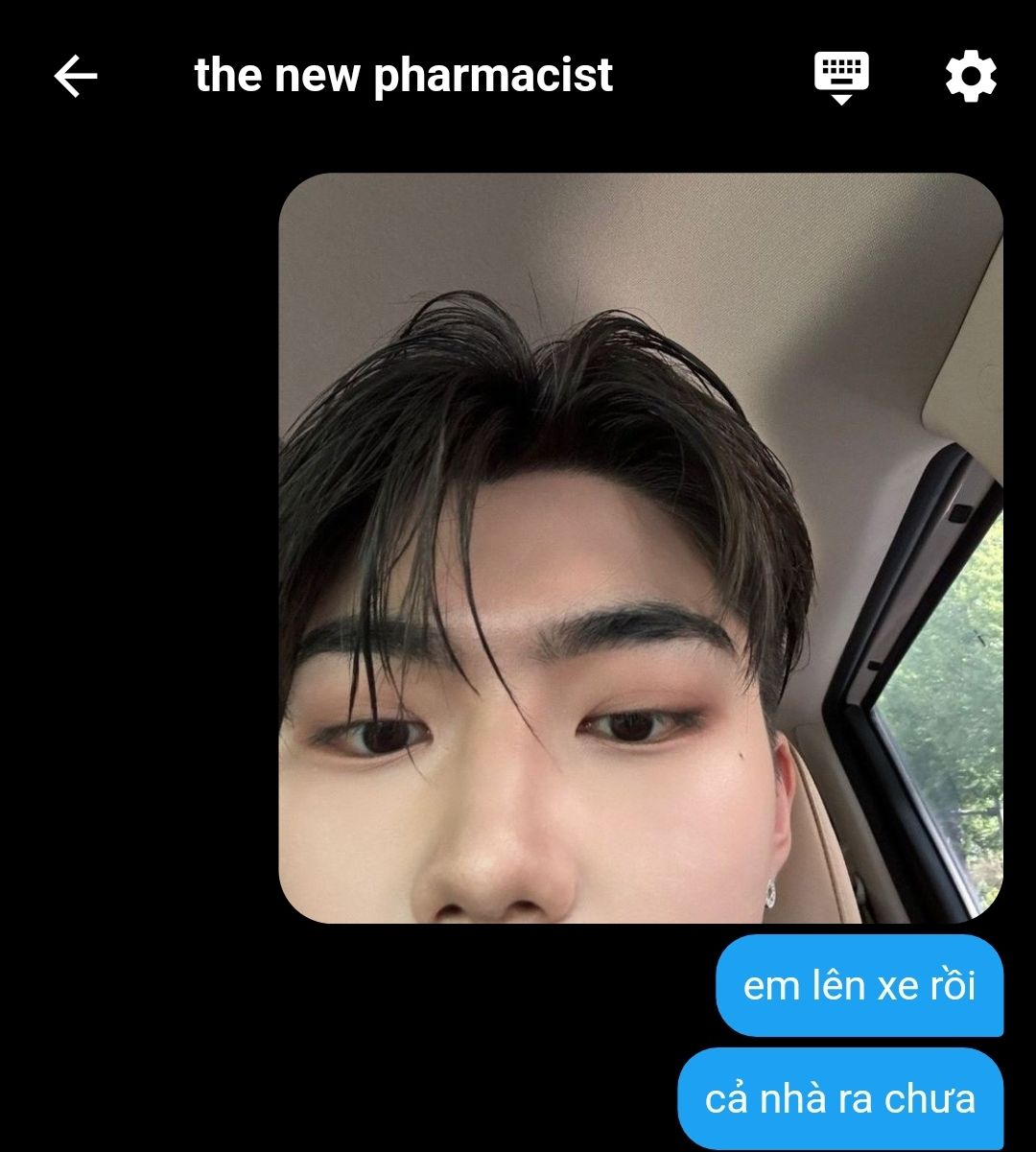Open chat settings gear icon
The width and height of the screenshot is (1036, 1152).
tap(971, 77)
